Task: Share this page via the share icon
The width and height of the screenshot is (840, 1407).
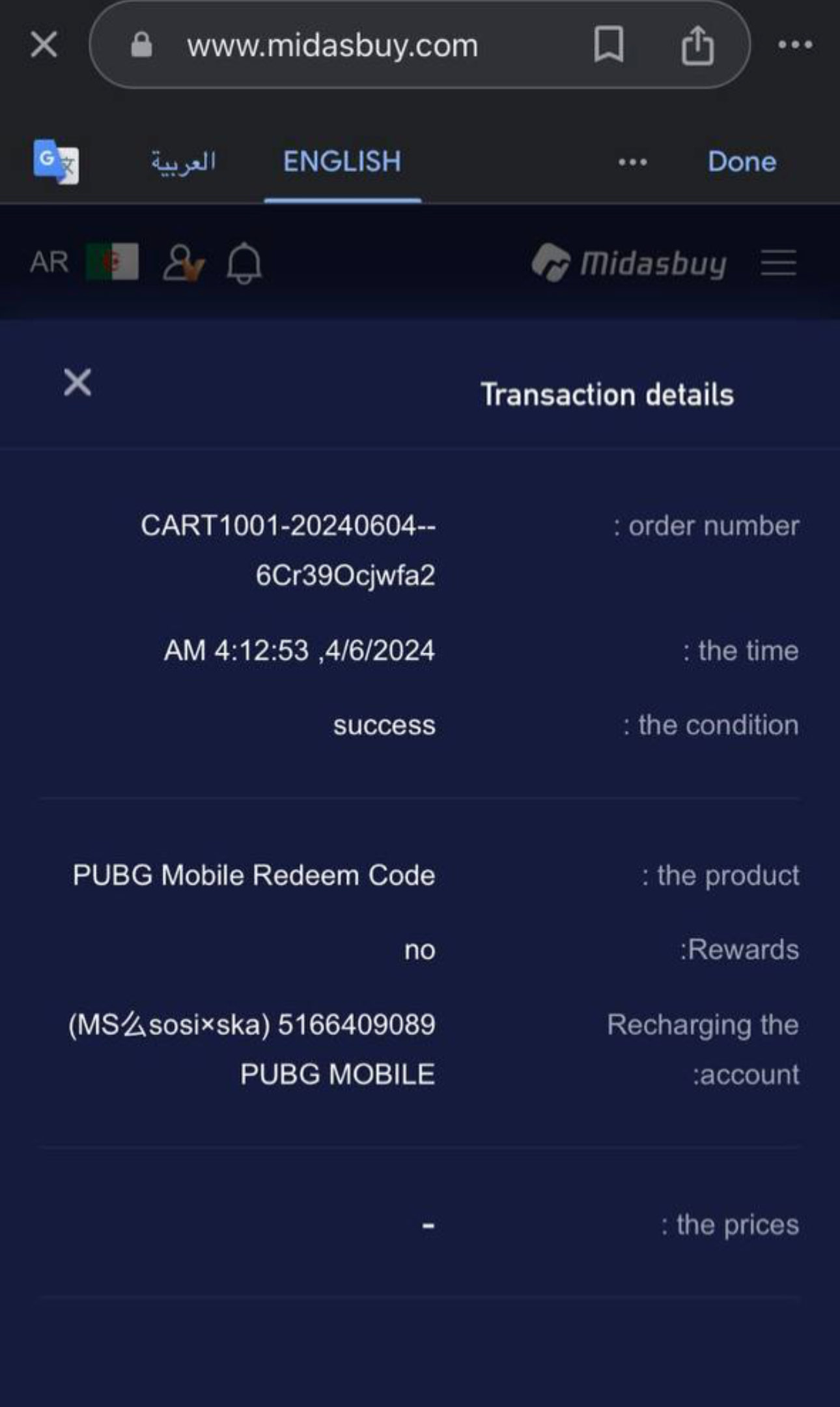Action: click(x=697, y=45)
